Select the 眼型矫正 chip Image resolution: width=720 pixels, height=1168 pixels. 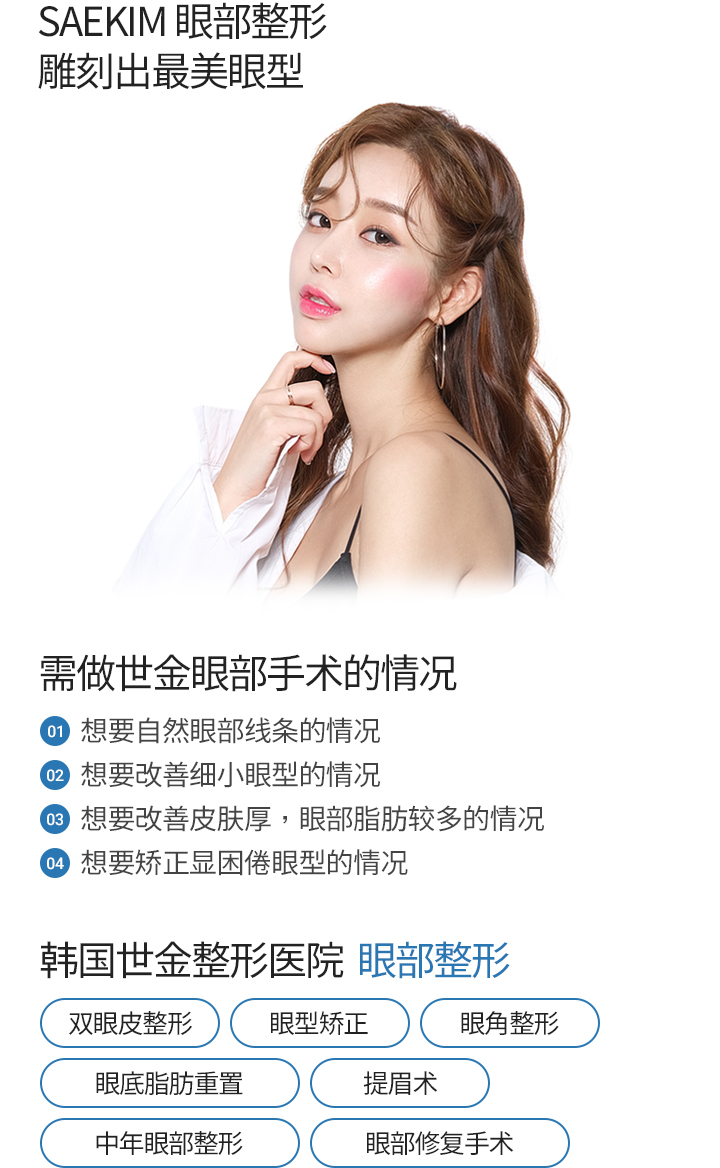click(x=319, y=1023)
